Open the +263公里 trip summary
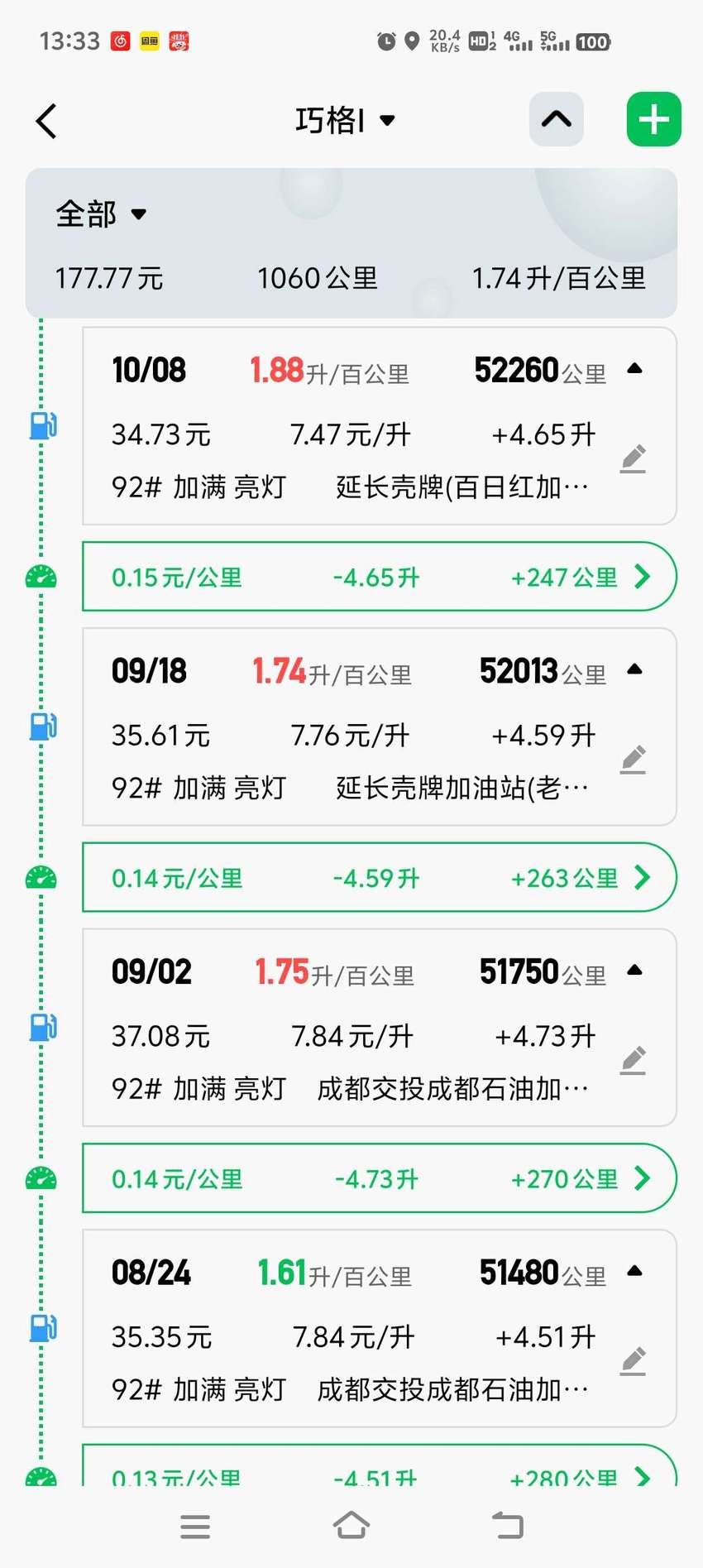The width and height of the screenshot is (703, 1568). (x=380, y=877)
